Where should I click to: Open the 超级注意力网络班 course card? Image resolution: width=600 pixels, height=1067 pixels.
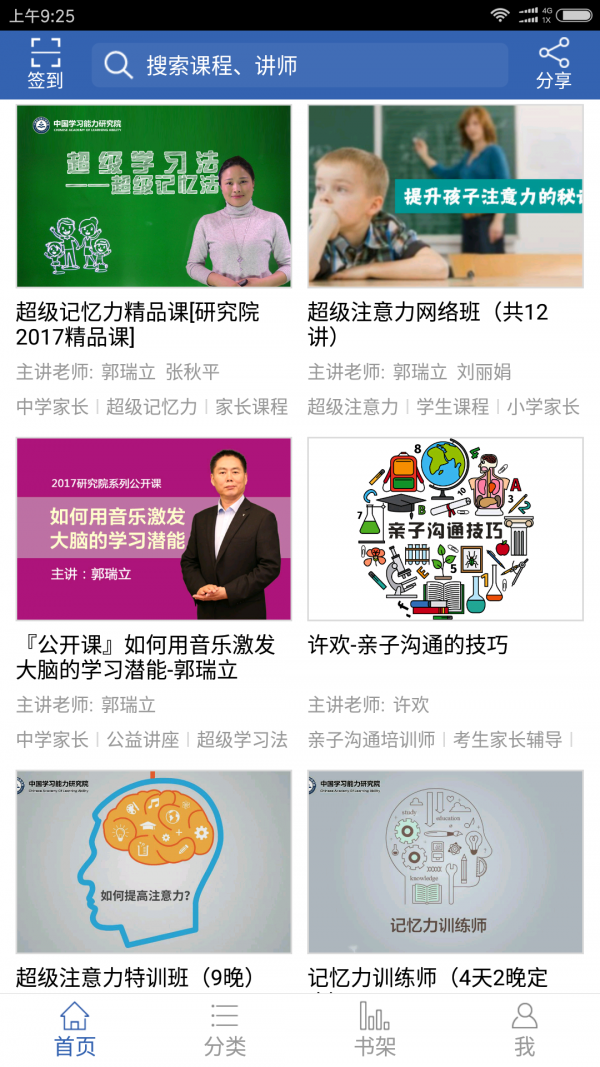click(445, 196)
